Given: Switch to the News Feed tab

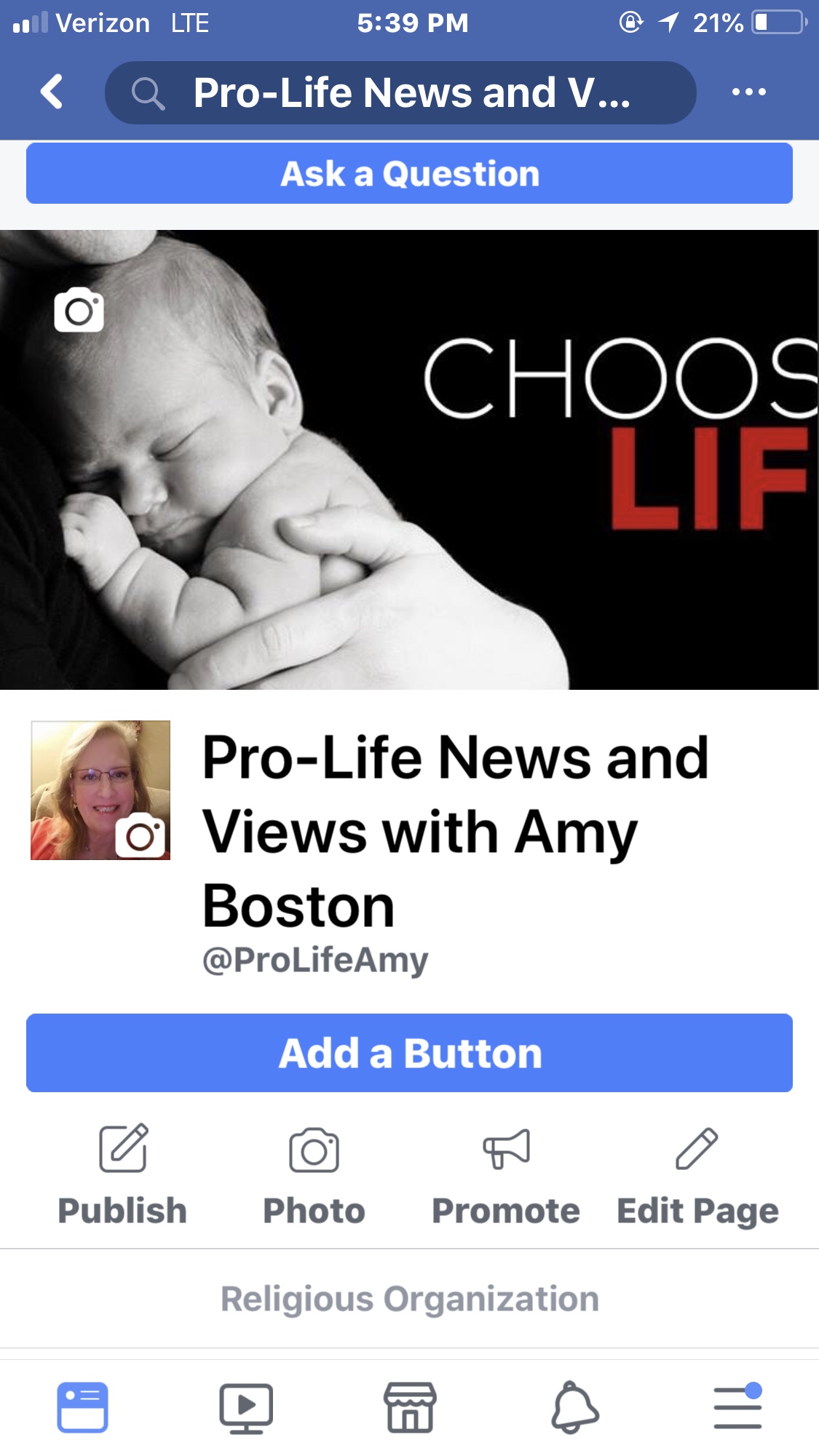Looking at the screenshot, I should pyautogui.click(x=82, y=1407).
